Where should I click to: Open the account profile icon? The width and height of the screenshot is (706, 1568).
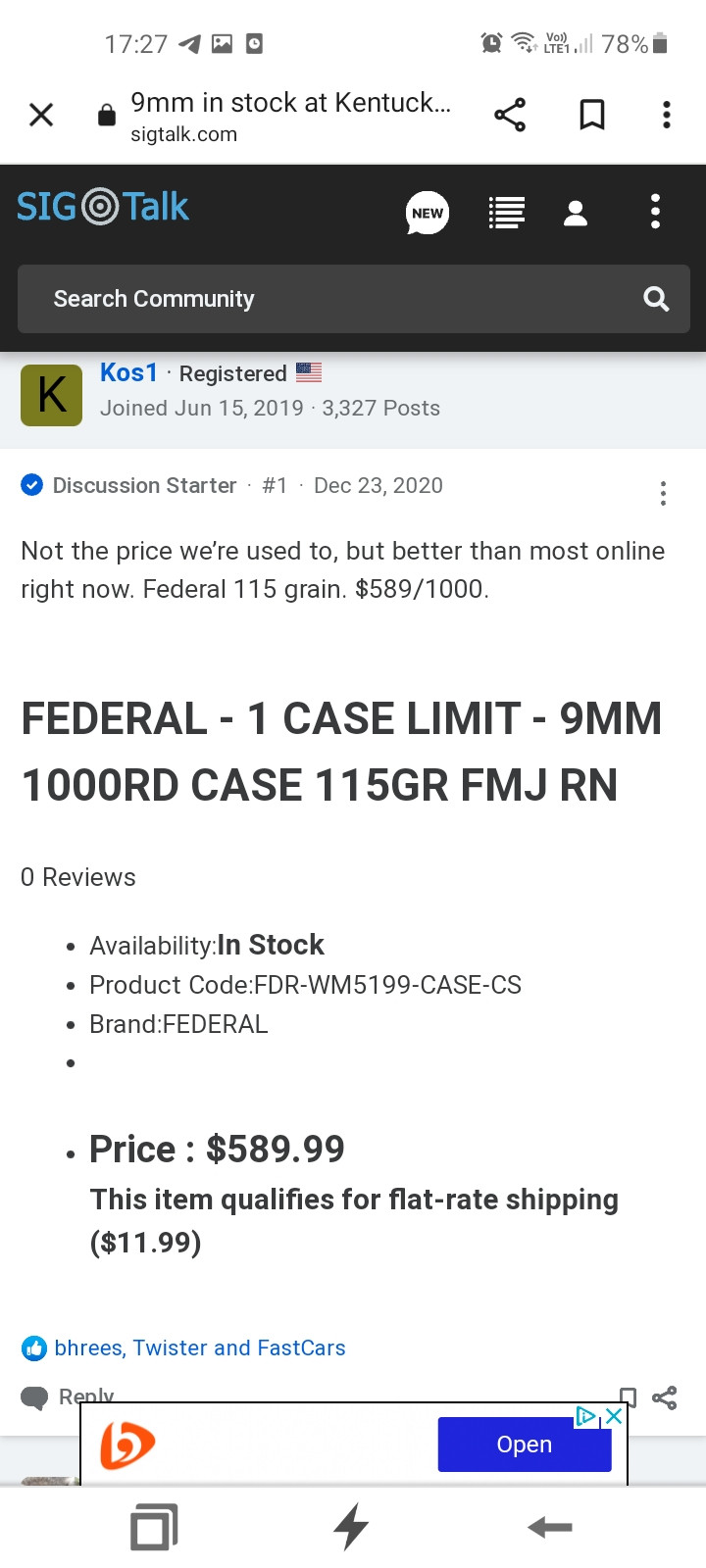click(x=576, y=213)
